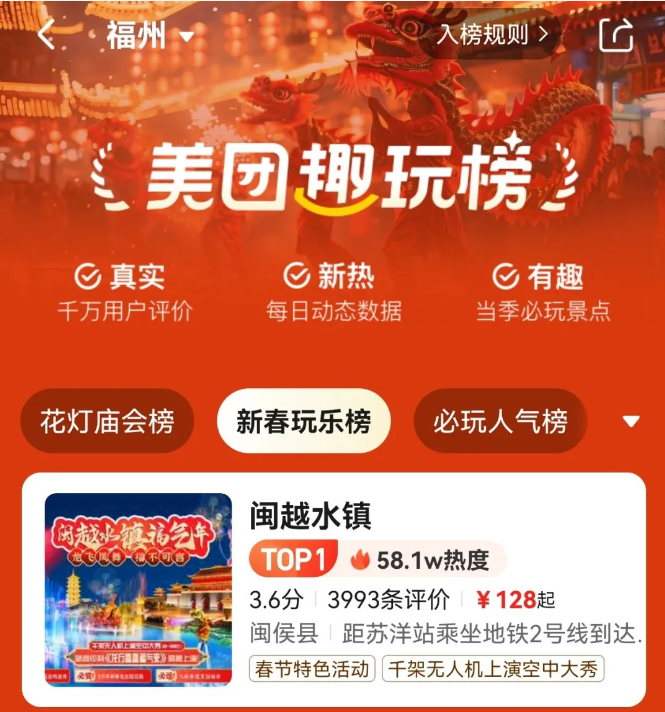The width and height of the screenshot is (665, 712).
Task: Expand the full ranking list arrow
Action: pyautogui.click(x=631, y=421)
